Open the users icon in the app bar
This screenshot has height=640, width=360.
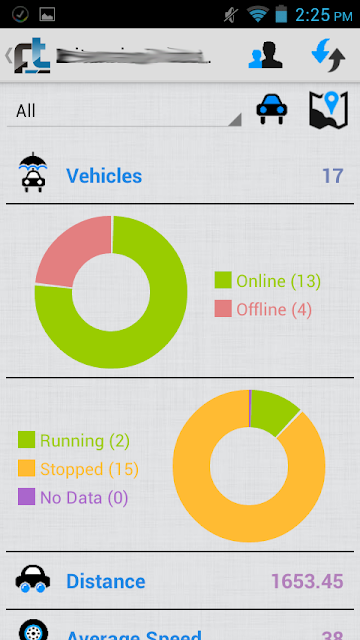[x=265, y=55]
